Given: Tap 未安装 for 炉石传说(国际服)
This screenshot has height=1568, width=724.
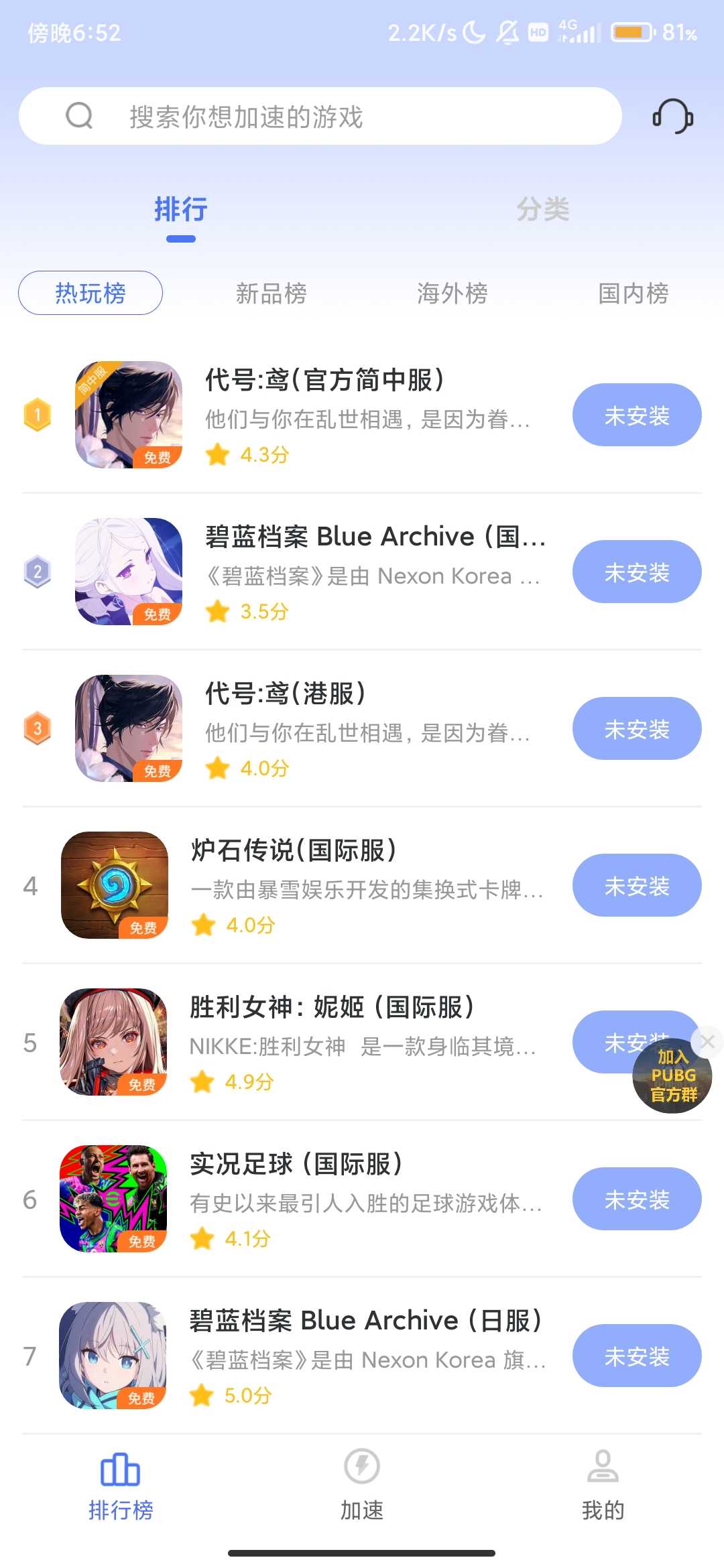Looking at the screenshot, I should pos(637,886).
